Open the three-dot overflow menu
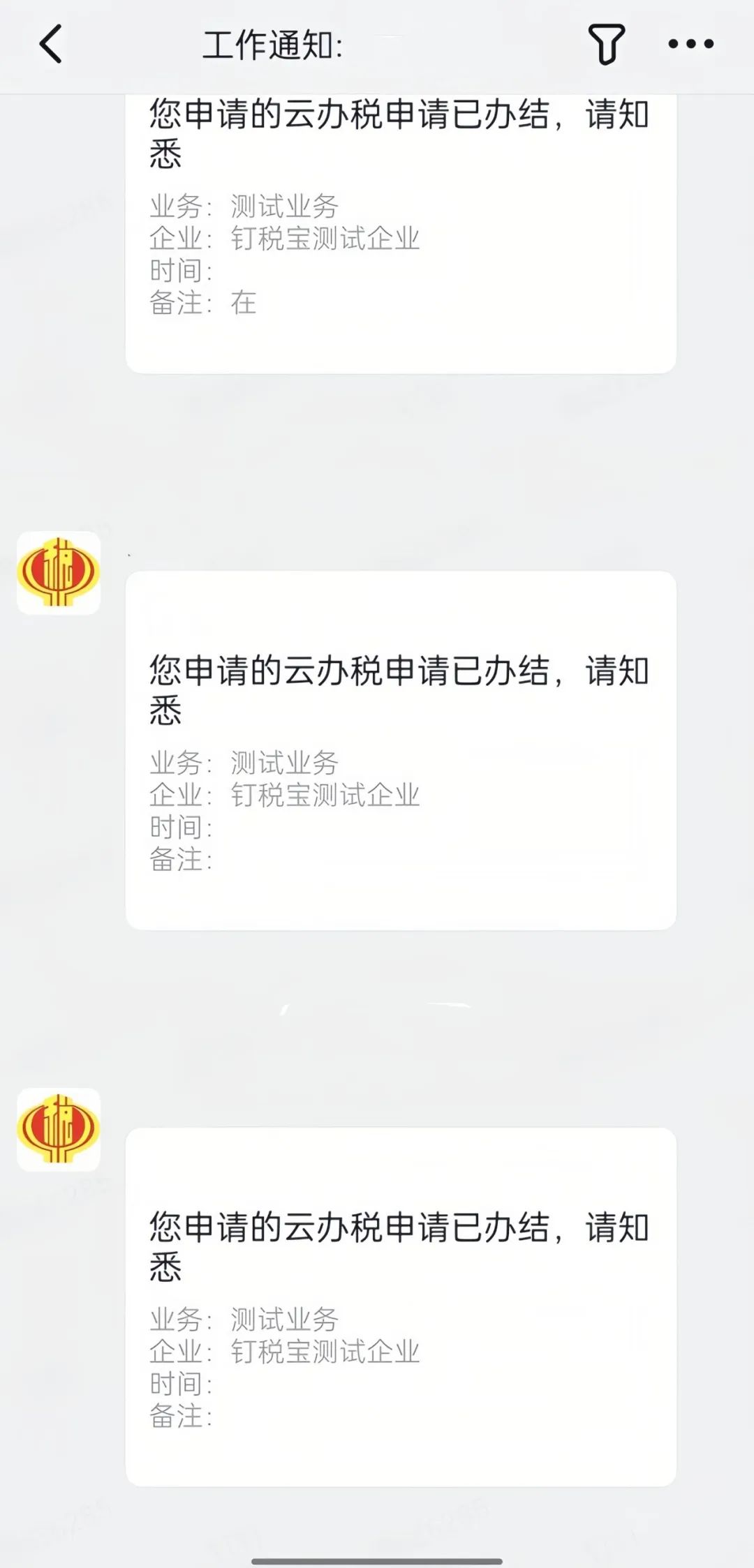The height and width of the screenshot is (1568, 754). coord(690,44)
